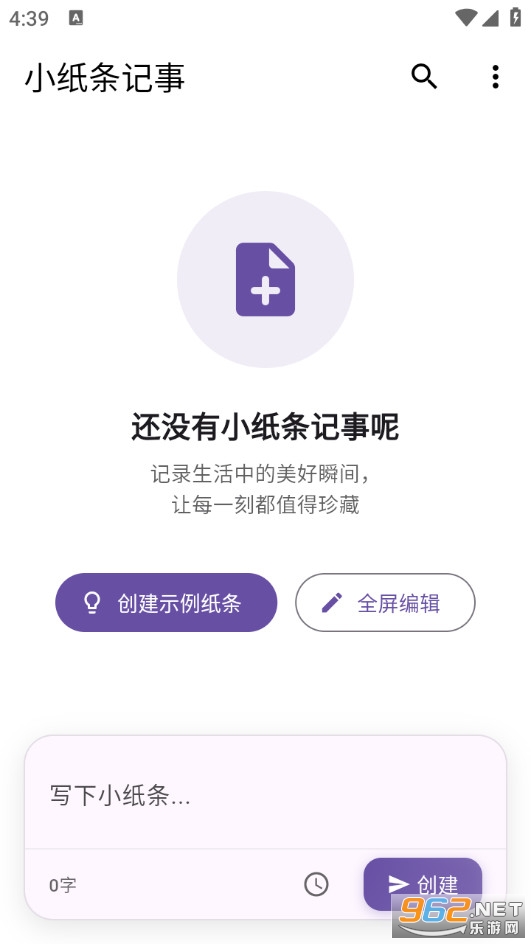Tap the 创建示例纸条 button

click(166, 603)
